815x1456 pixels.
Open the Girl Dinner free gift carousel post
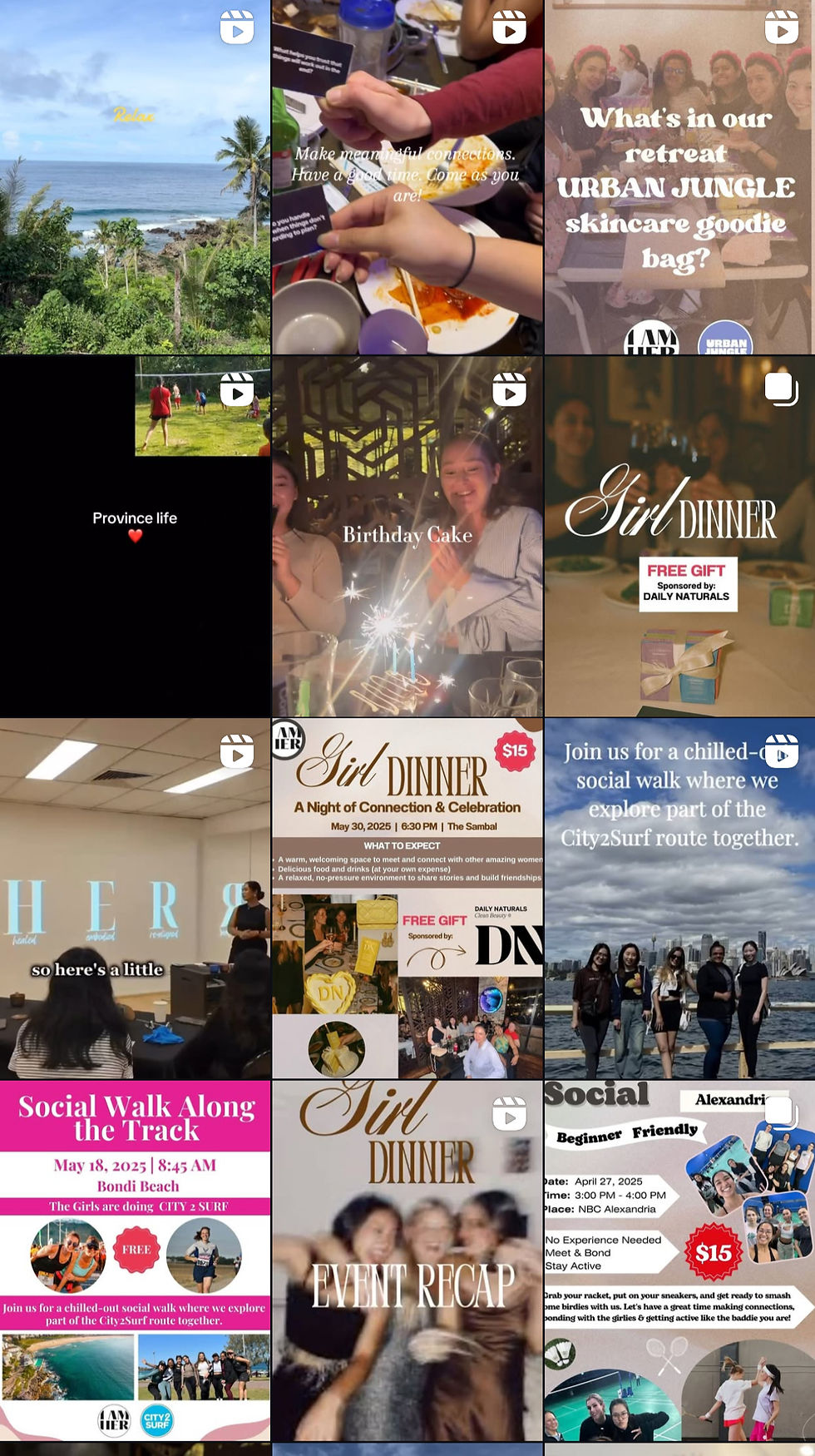coord(679,537)
